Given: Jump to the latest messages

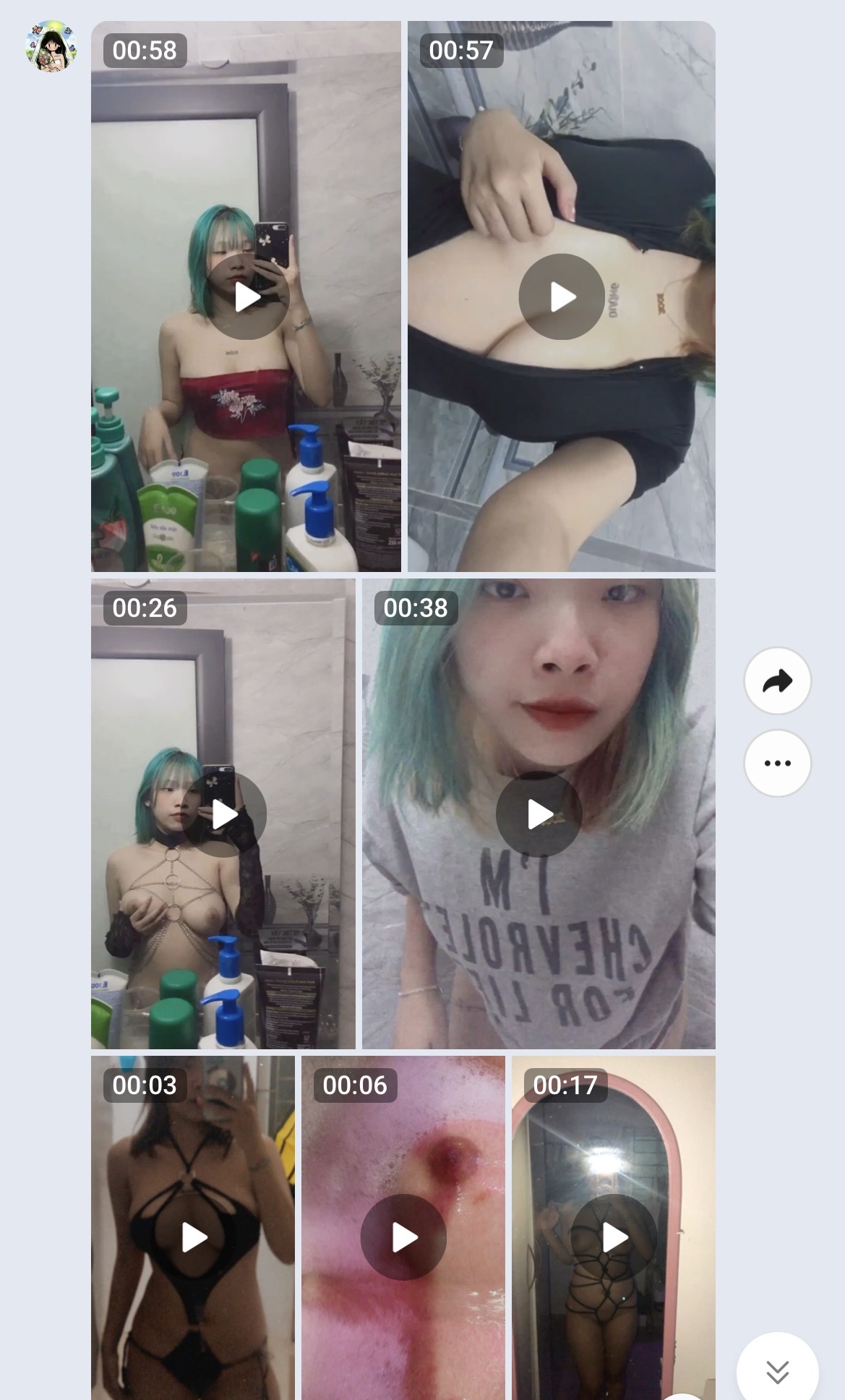Looking at the screenshot, I should tap(778, 1371).
